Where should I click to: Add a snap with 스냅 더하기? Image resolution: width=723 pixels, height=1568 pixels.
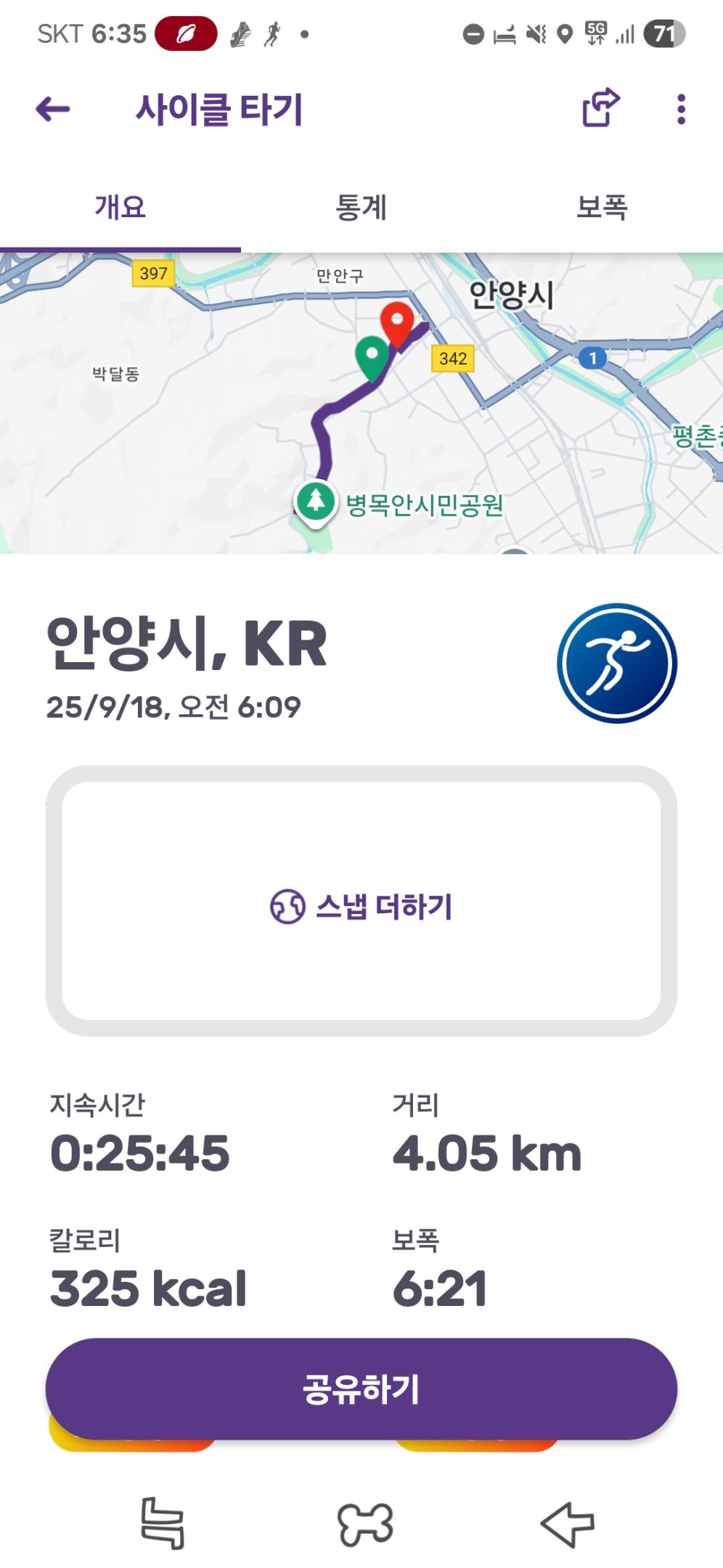(x=361, y=905)
